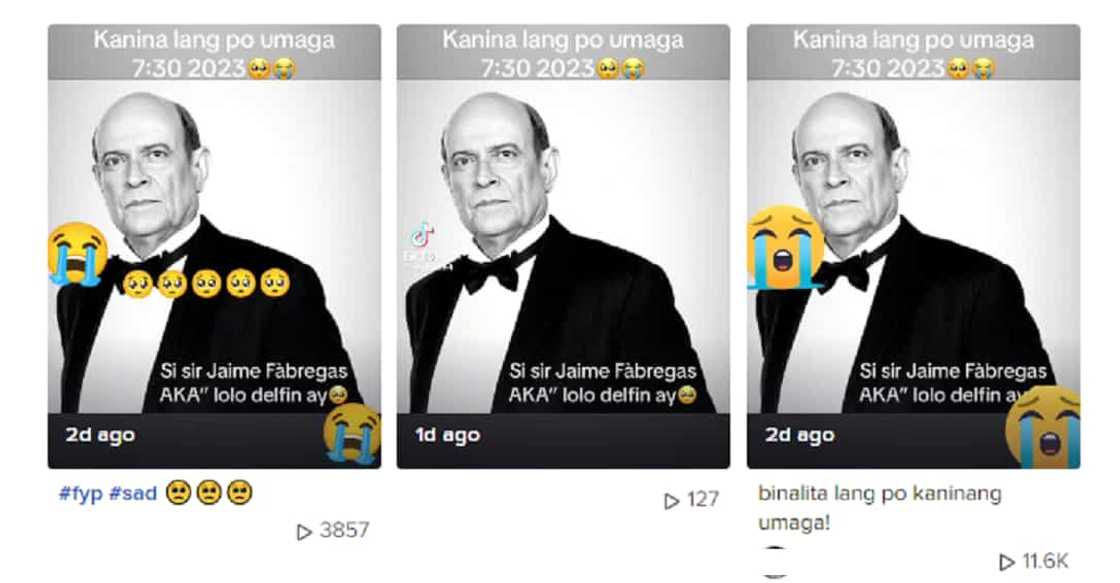
Task: Open the #fyp hashtag link
Action: click(x=79, y=494)
